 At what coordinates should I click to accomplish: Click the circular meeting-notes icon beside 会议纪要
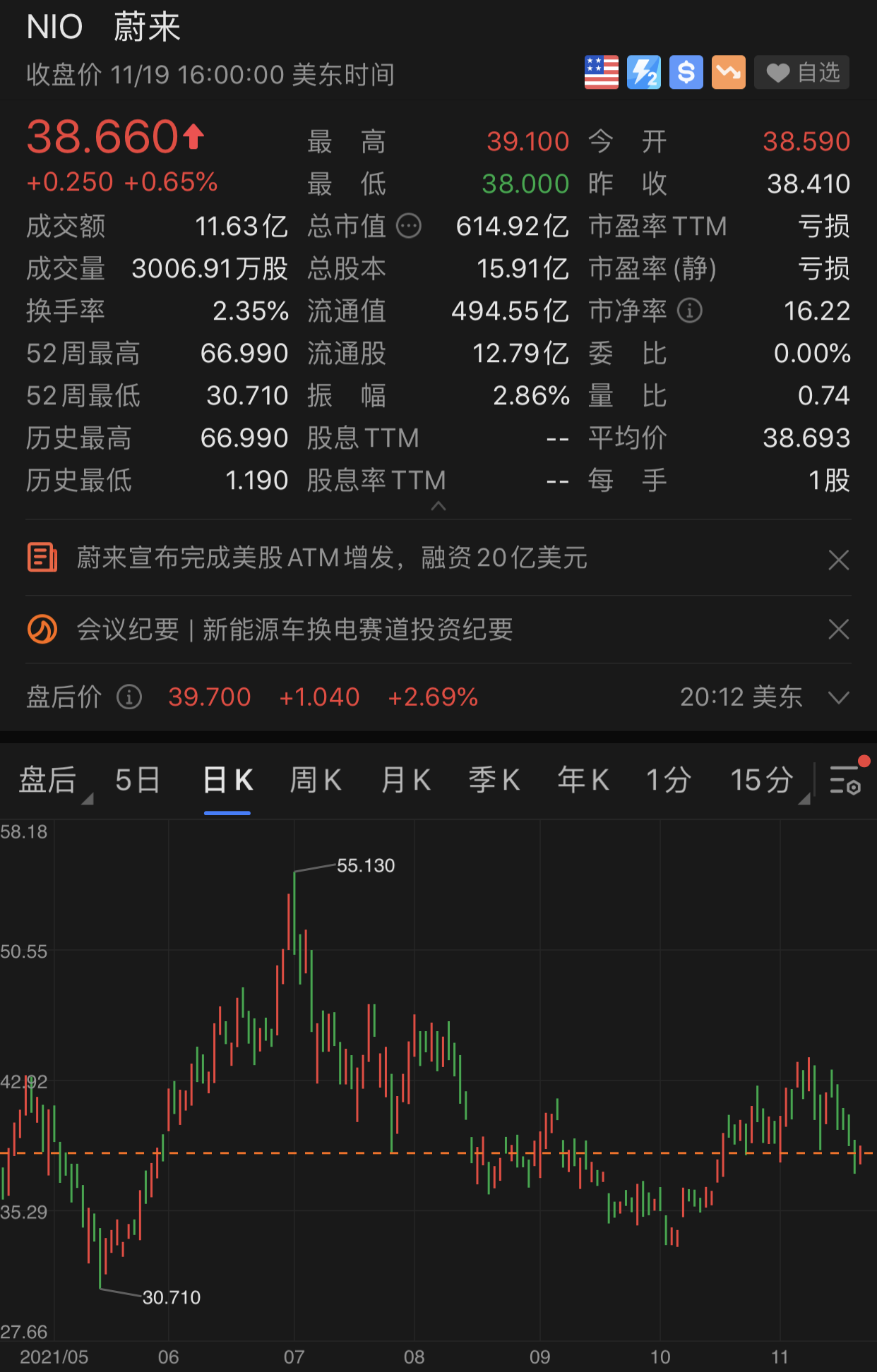[x=41, y=630]
